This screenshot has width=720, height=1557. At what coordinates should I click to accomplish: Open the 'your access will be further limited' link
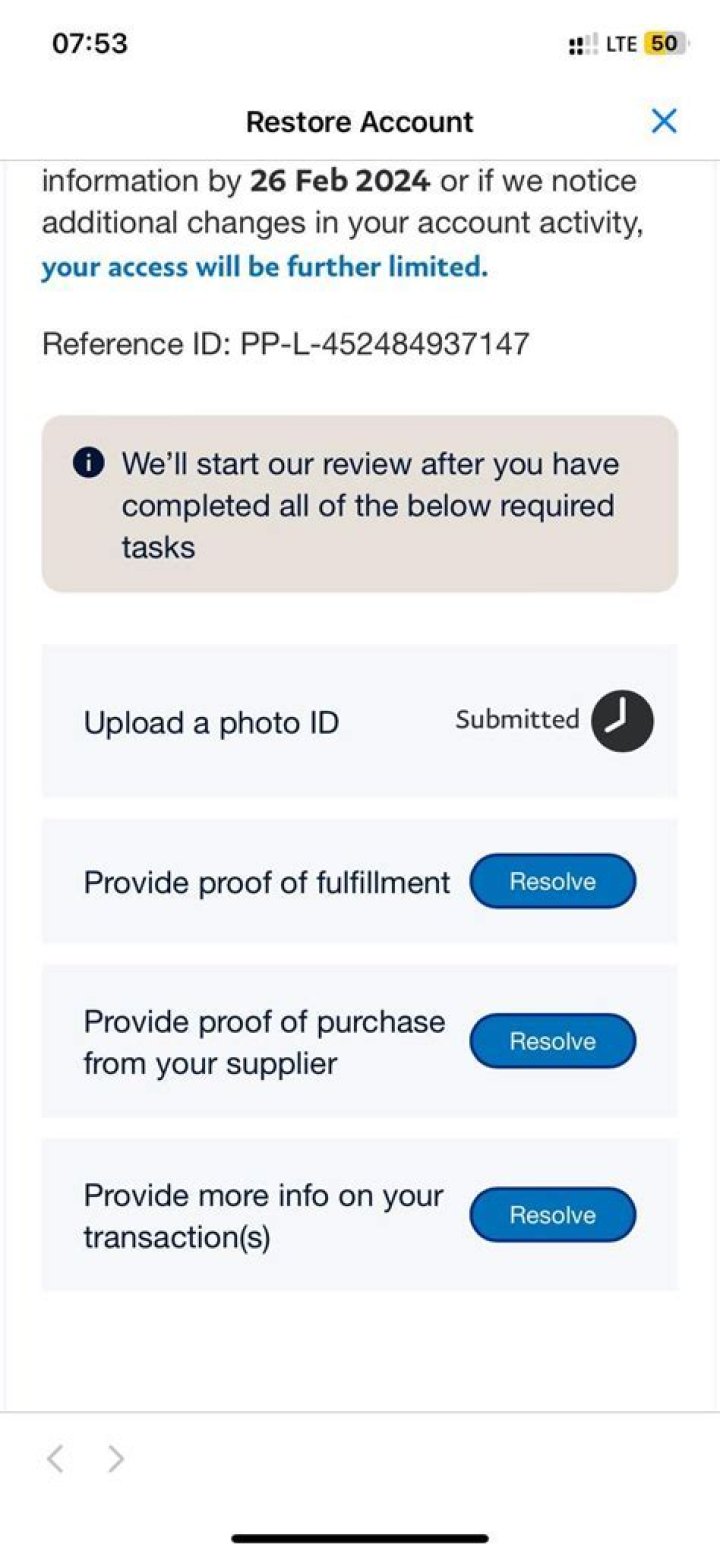pos(264,267)
